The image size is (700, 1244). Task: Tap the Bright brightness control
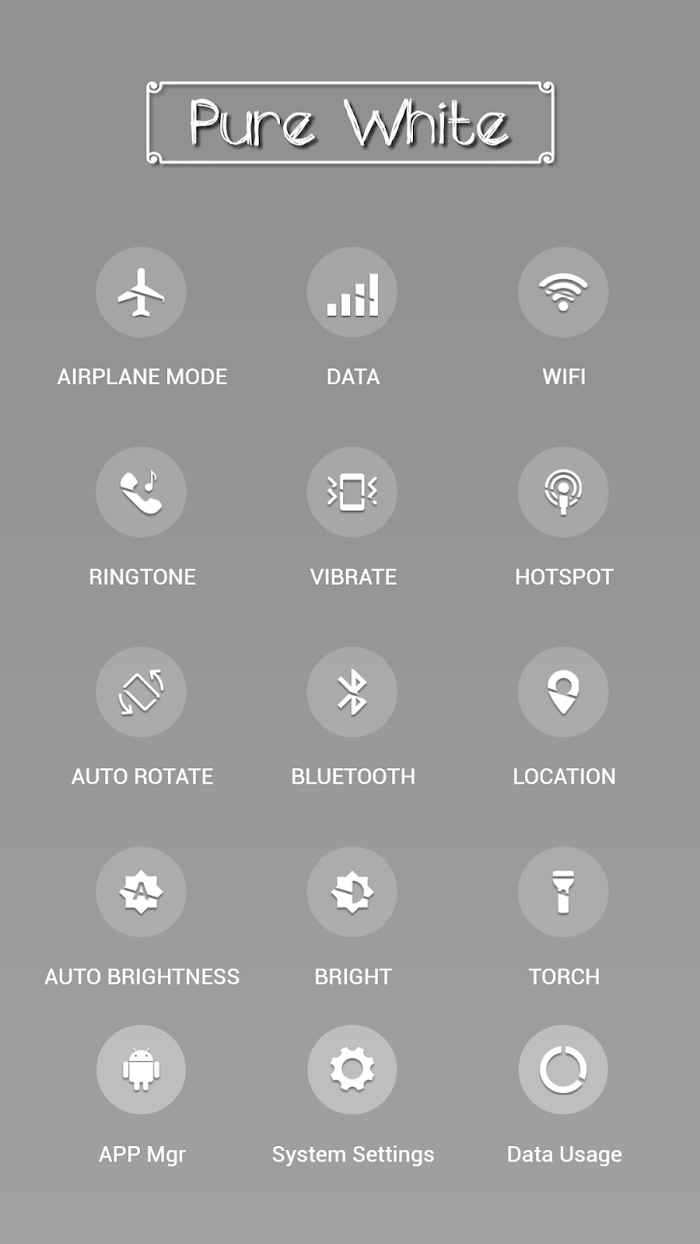pyautogui.click(x=352, y=892)
